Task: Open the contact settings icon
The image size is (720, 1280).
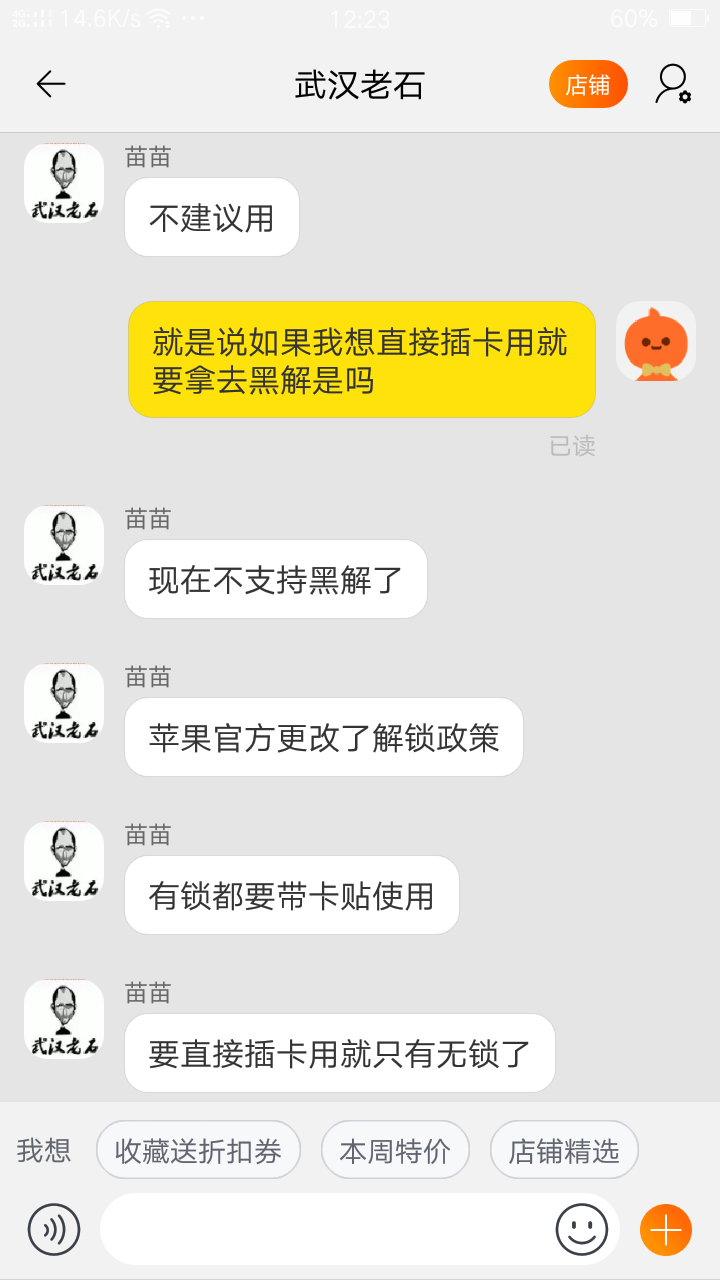Action: coord(673,85)
